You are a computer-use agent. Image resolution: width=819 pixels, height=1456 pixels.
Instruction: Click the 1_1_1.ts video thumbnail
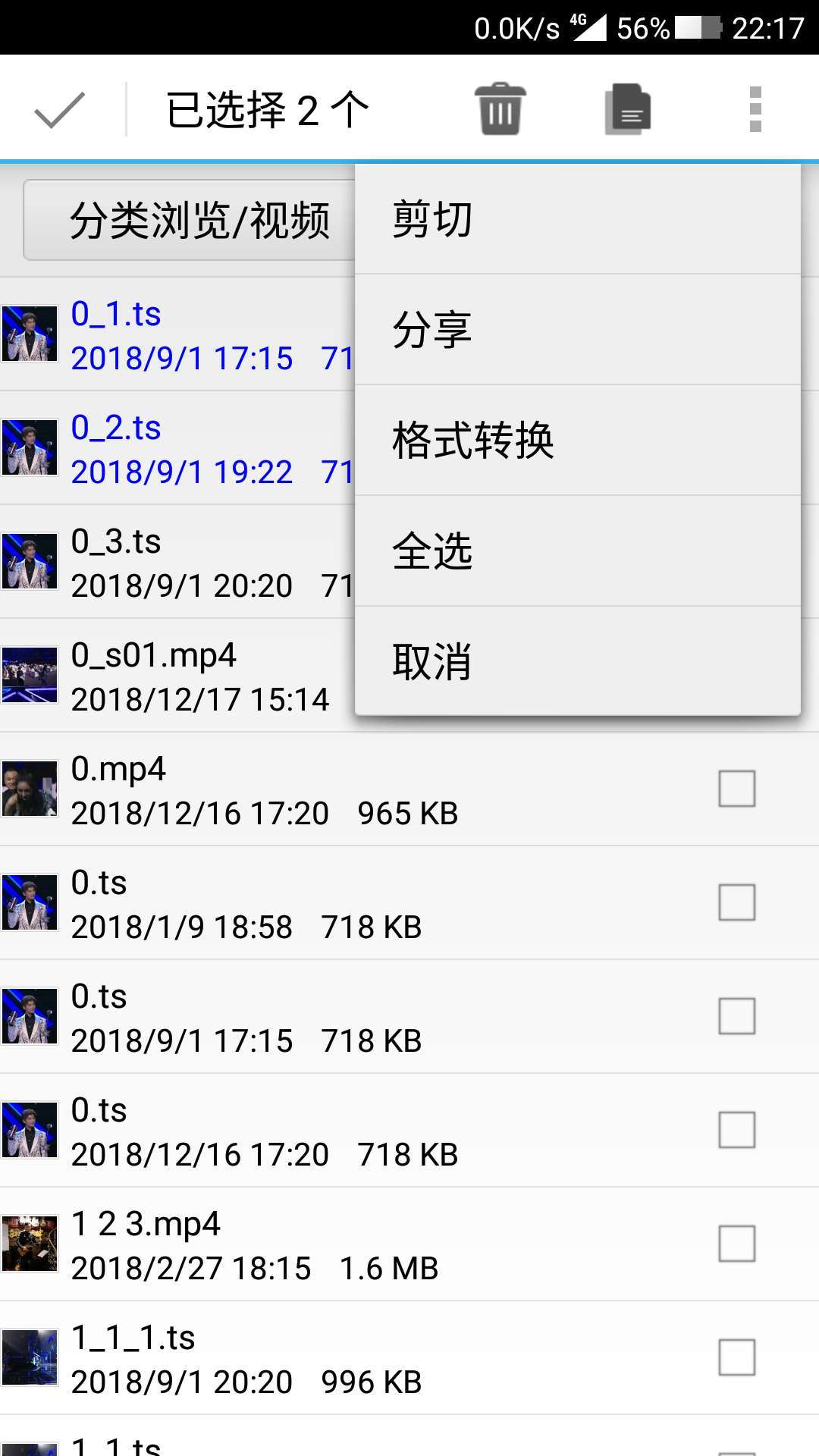coord(30,1357)
